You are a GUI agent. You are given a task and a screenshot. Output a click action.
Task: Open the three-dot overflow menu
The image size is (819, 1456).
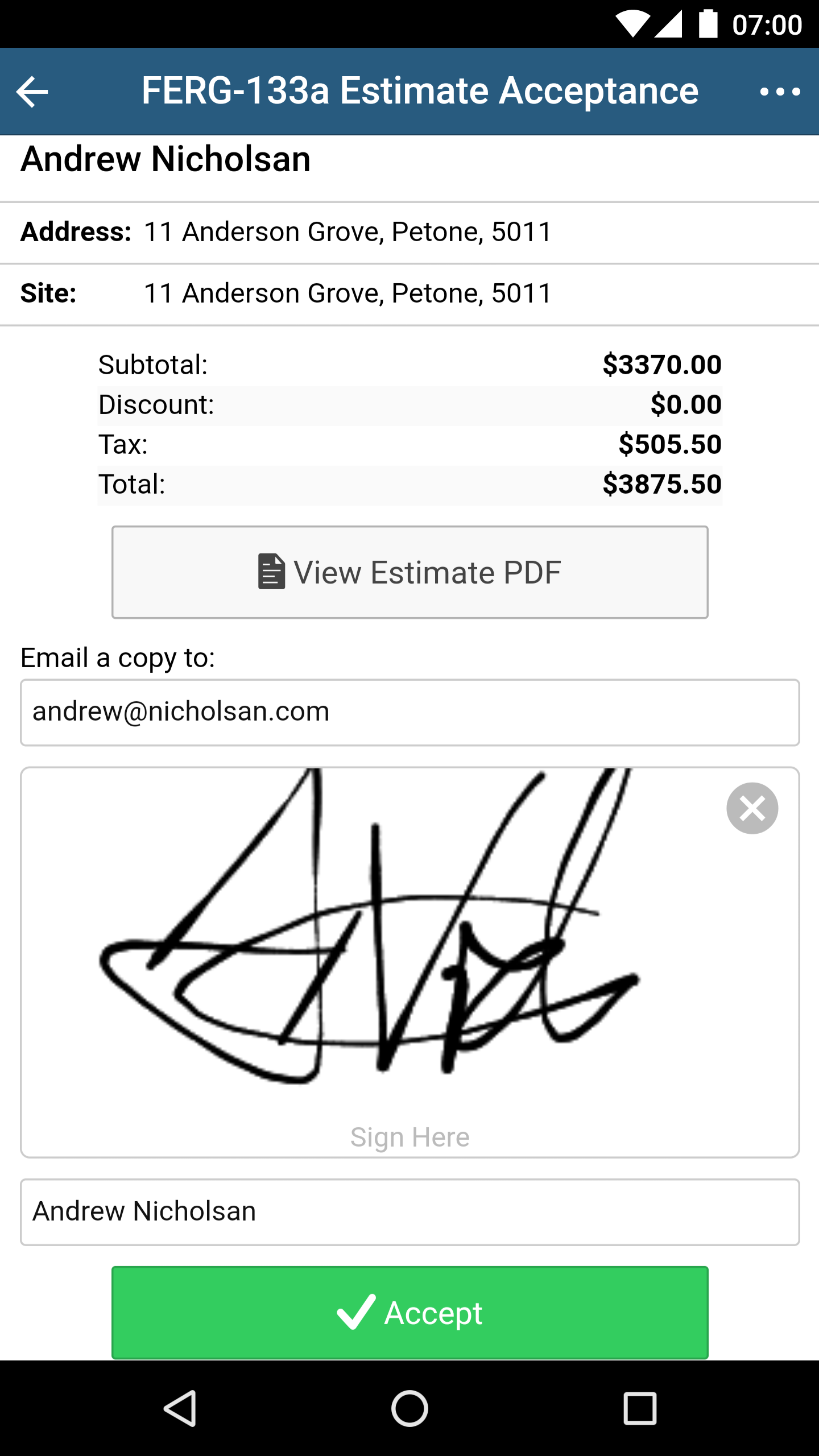[x=780, y=92]
